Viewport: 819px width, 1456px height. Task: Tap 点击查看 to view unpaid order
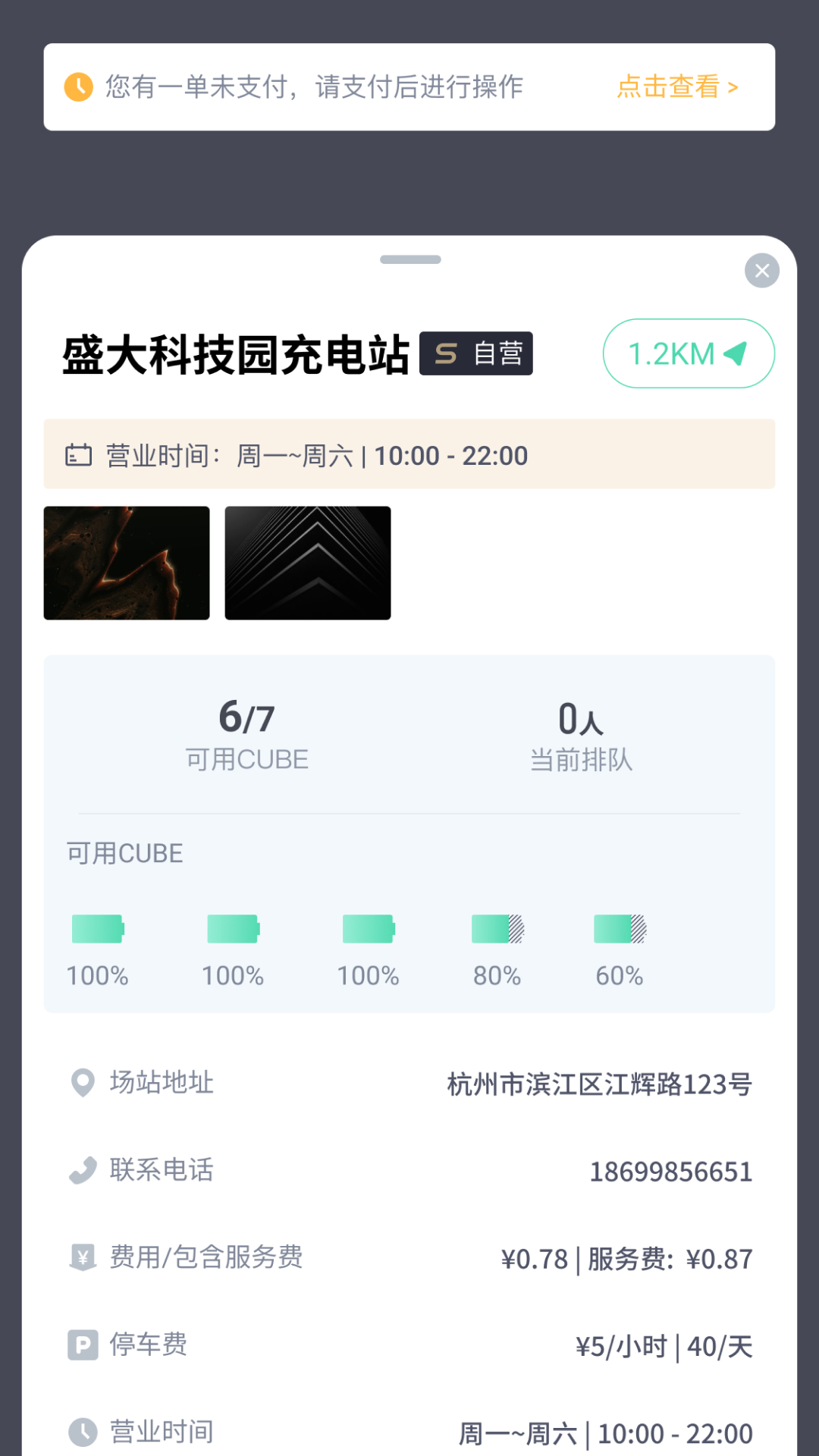(x=677, y=86)
